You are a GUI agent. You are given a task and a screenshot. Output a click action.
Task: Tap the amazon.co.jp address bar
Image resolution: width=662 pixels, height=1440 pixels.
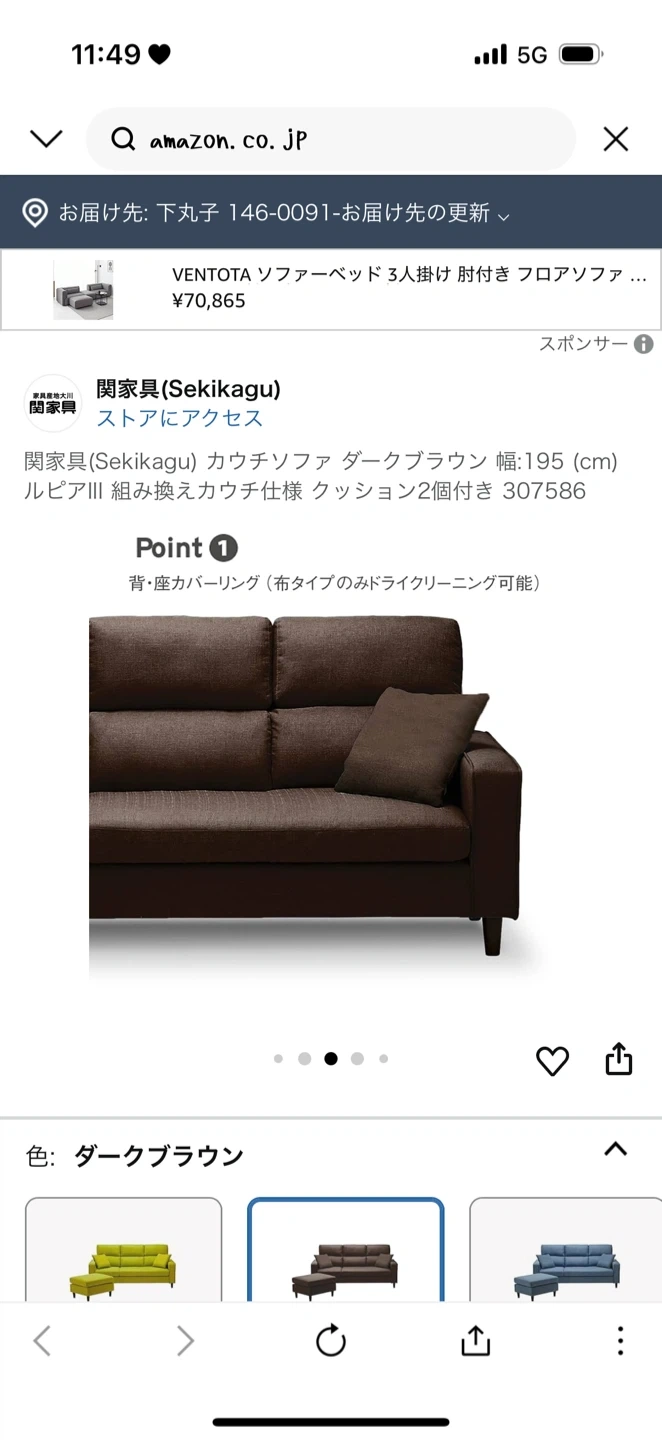[x=331, y=139]
